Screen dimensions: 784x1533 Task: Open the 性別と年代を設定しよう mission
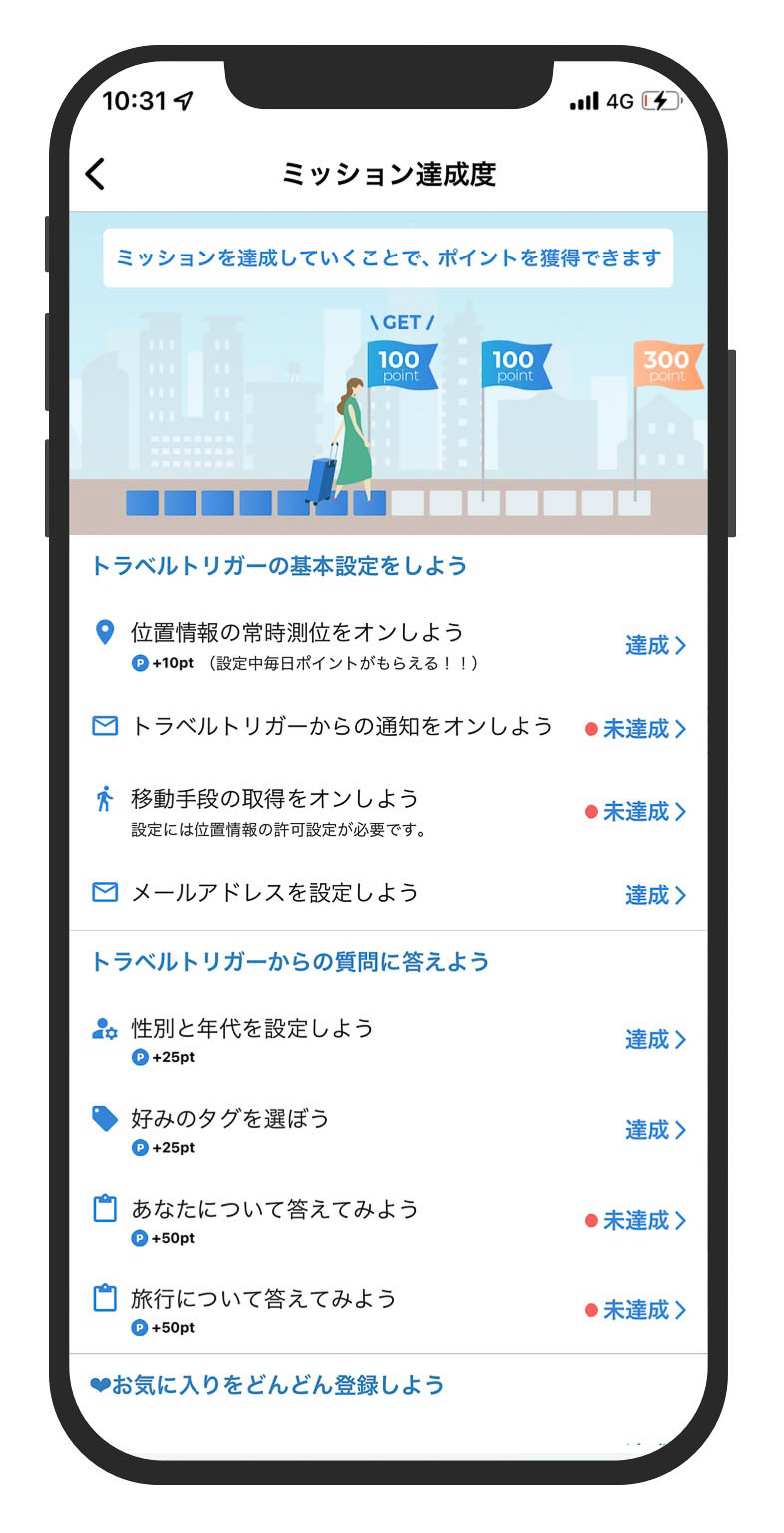tap(388, 1039)
